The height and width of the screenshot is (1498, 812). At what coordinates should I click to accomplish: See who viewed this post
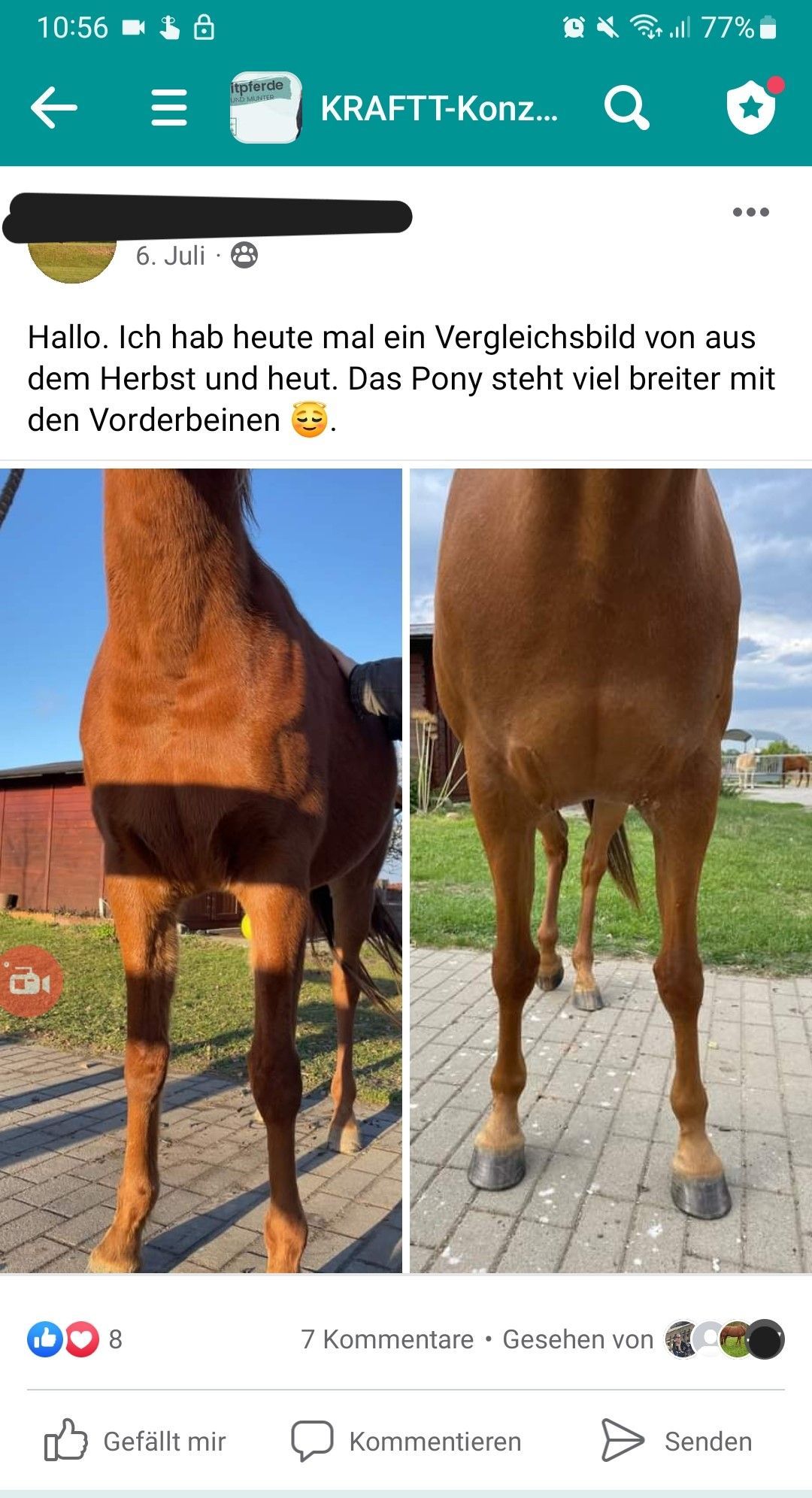[x=643, y=1339]
